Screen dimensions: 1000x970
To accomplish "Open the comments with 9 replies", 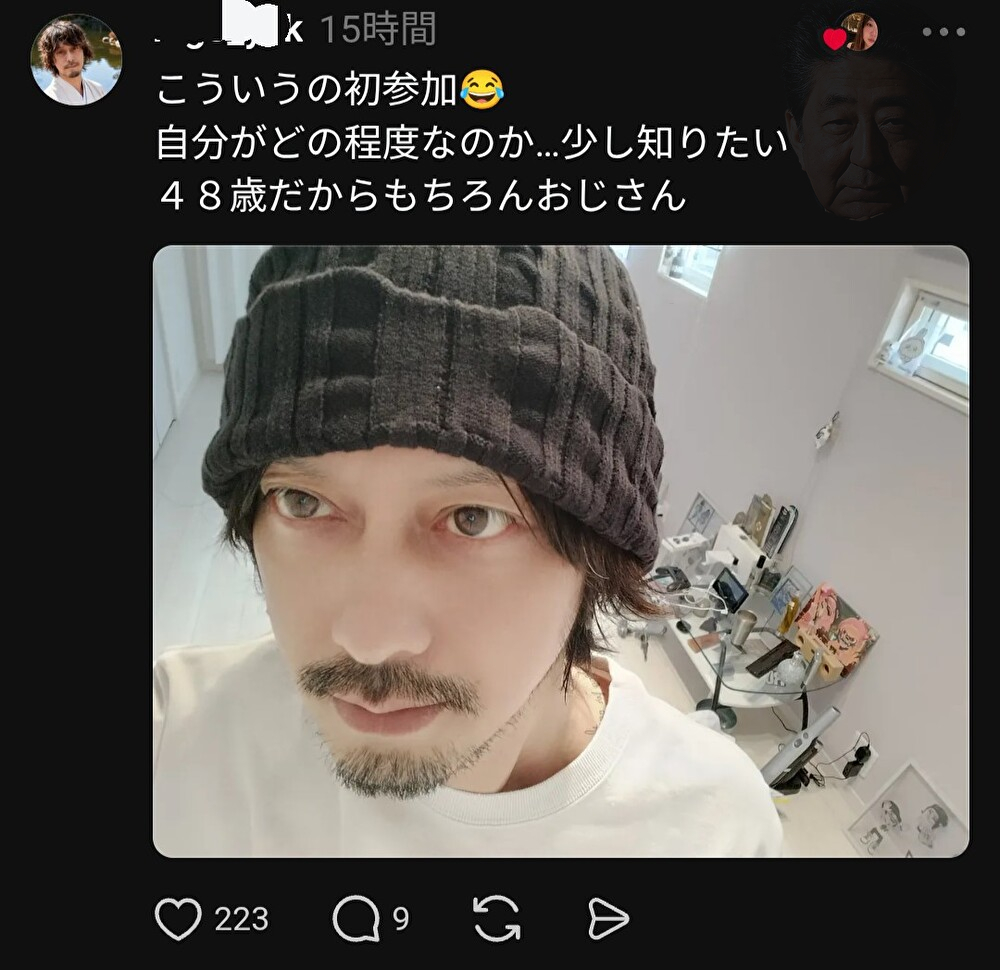I will point(355,919).
